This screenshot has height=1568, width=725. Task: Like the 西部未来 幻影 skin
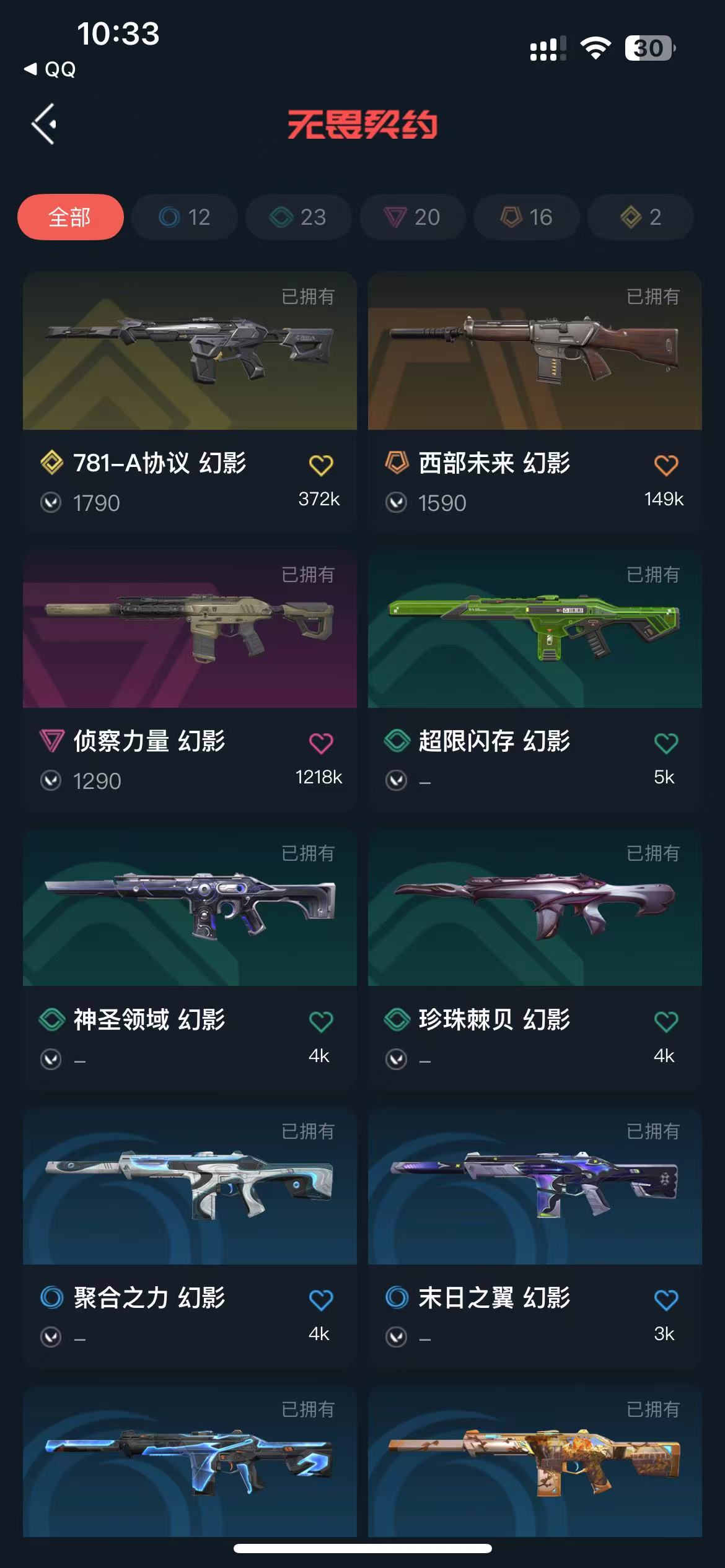click(666, 465)
